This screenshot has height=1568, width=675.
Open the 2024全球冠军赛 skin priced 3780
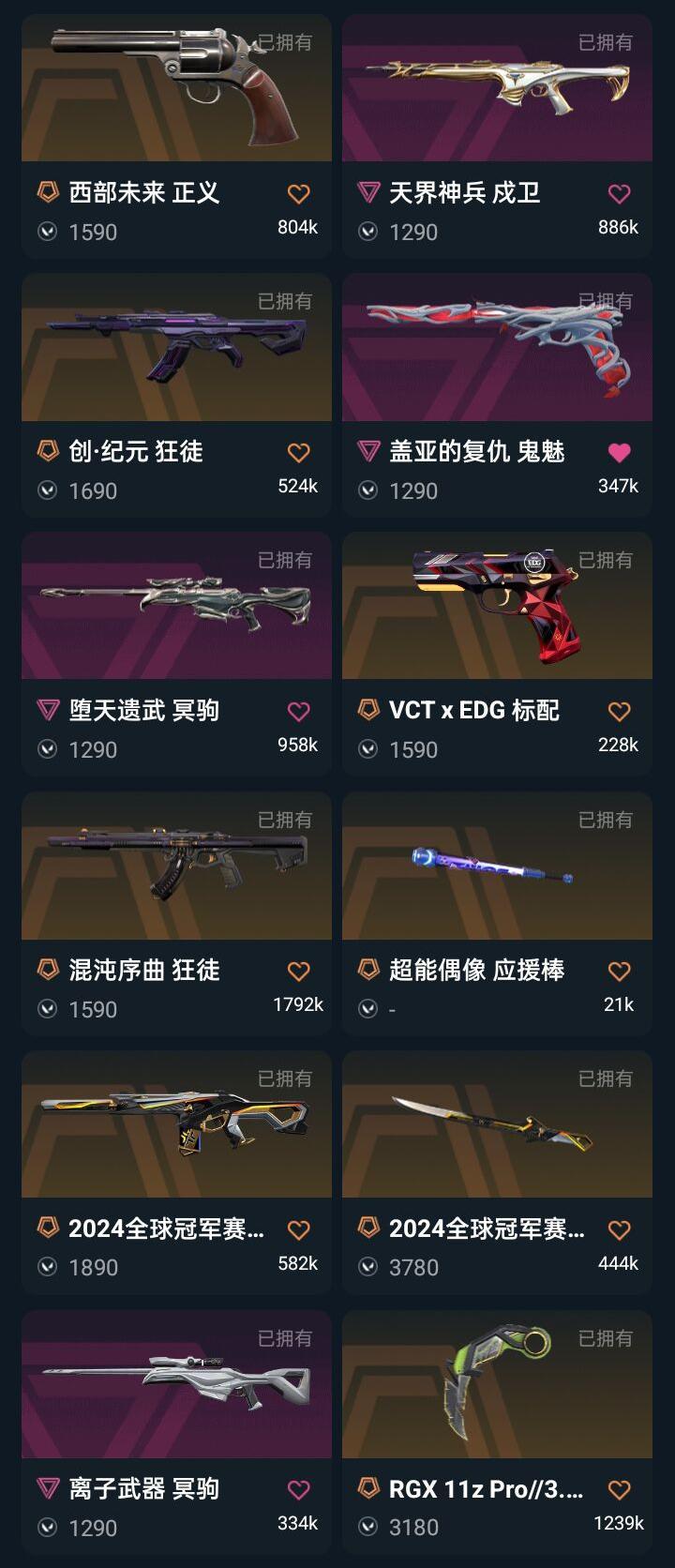click(x=497, y=1128)
